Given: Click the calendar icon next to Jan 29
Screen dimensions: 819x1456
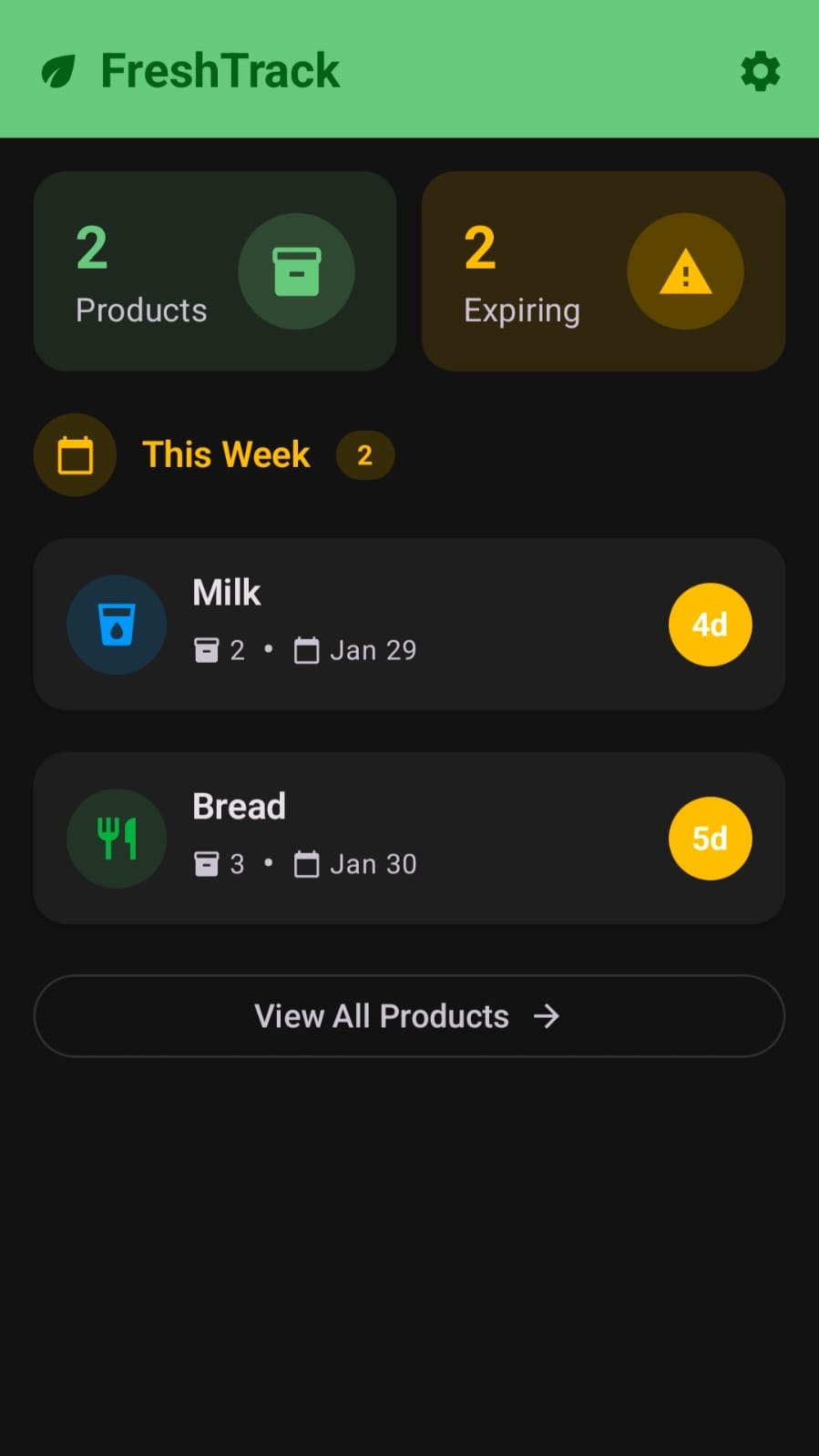Looking at the screenshot, I should point(306,649).
